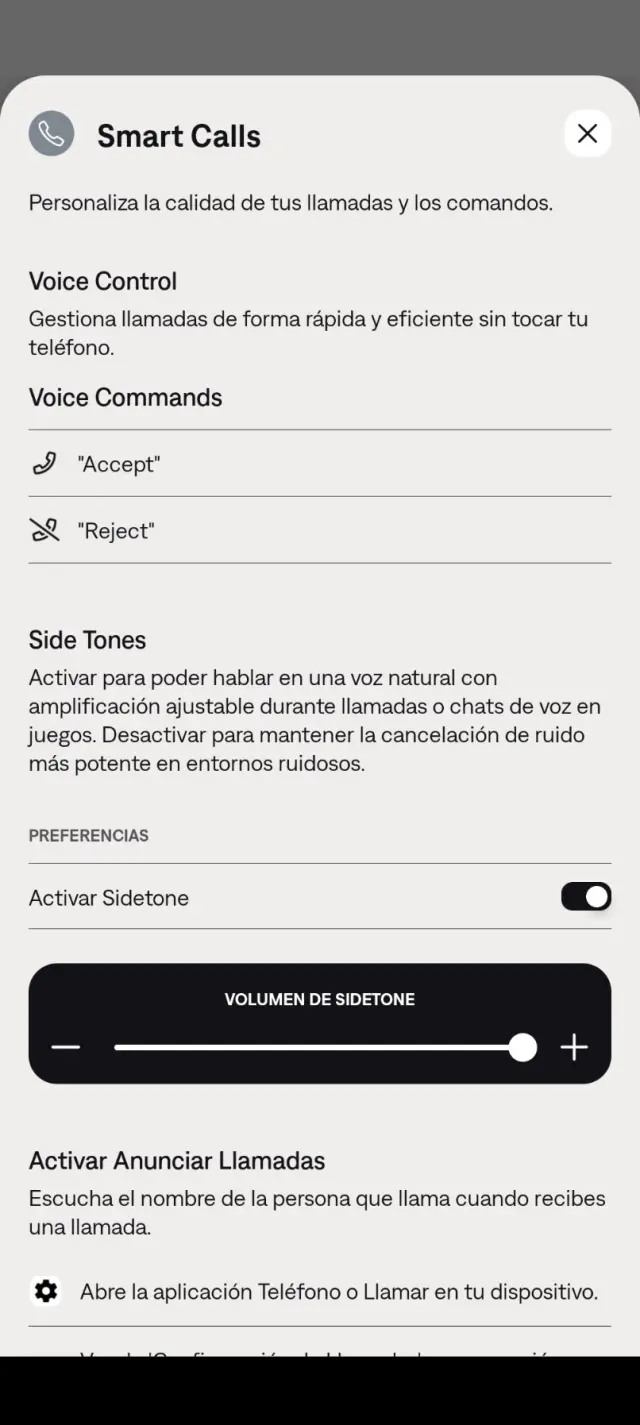Close the Smart Calls panel
Viewport: 640px width, 1425px height.
pyautogui.click(x=587, y=133)
